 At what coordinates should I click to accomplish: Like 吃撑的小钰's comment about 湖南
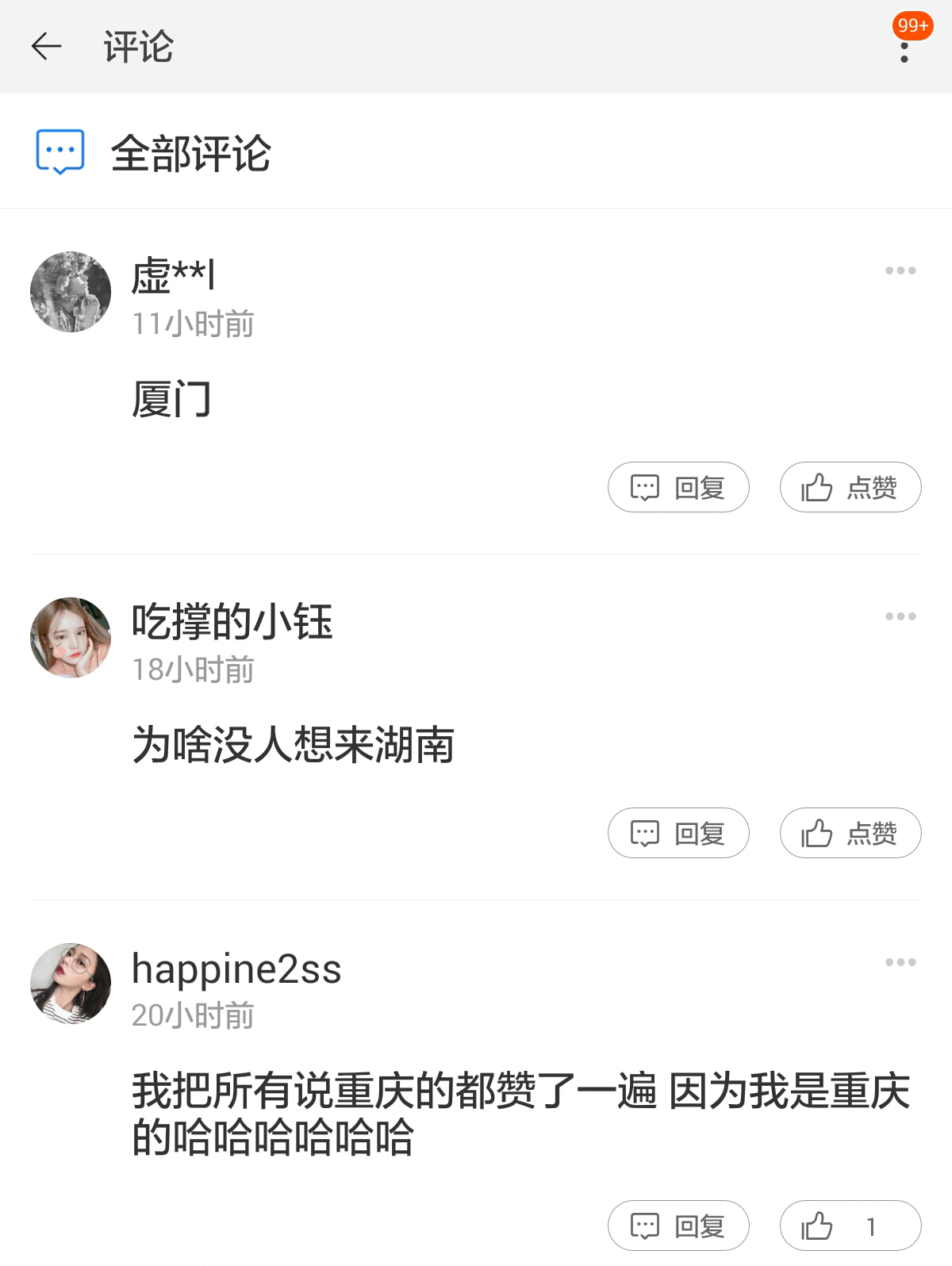coord(850,833)
